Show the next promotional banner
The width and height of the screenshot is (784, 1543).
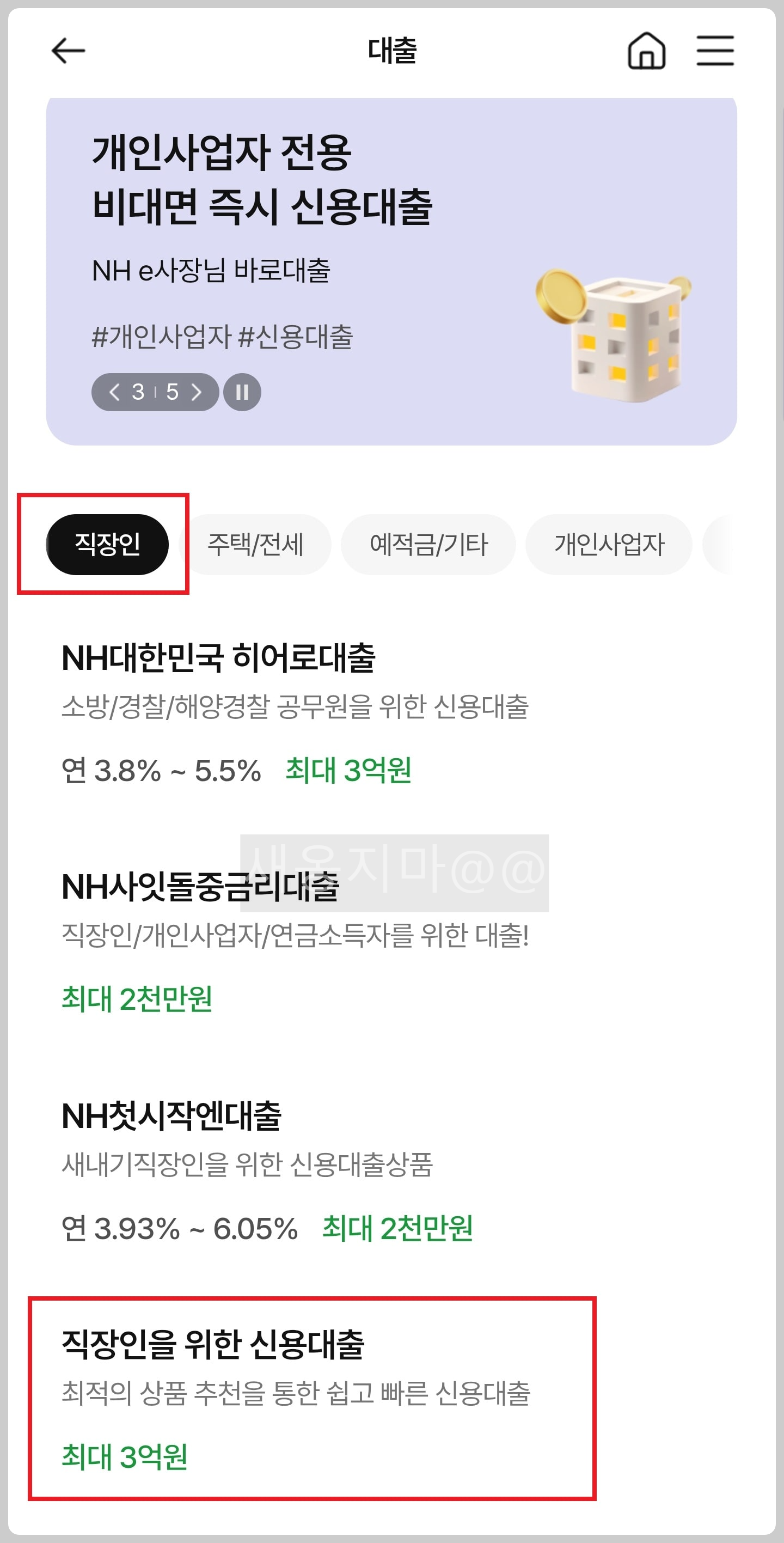click(198, 392)
